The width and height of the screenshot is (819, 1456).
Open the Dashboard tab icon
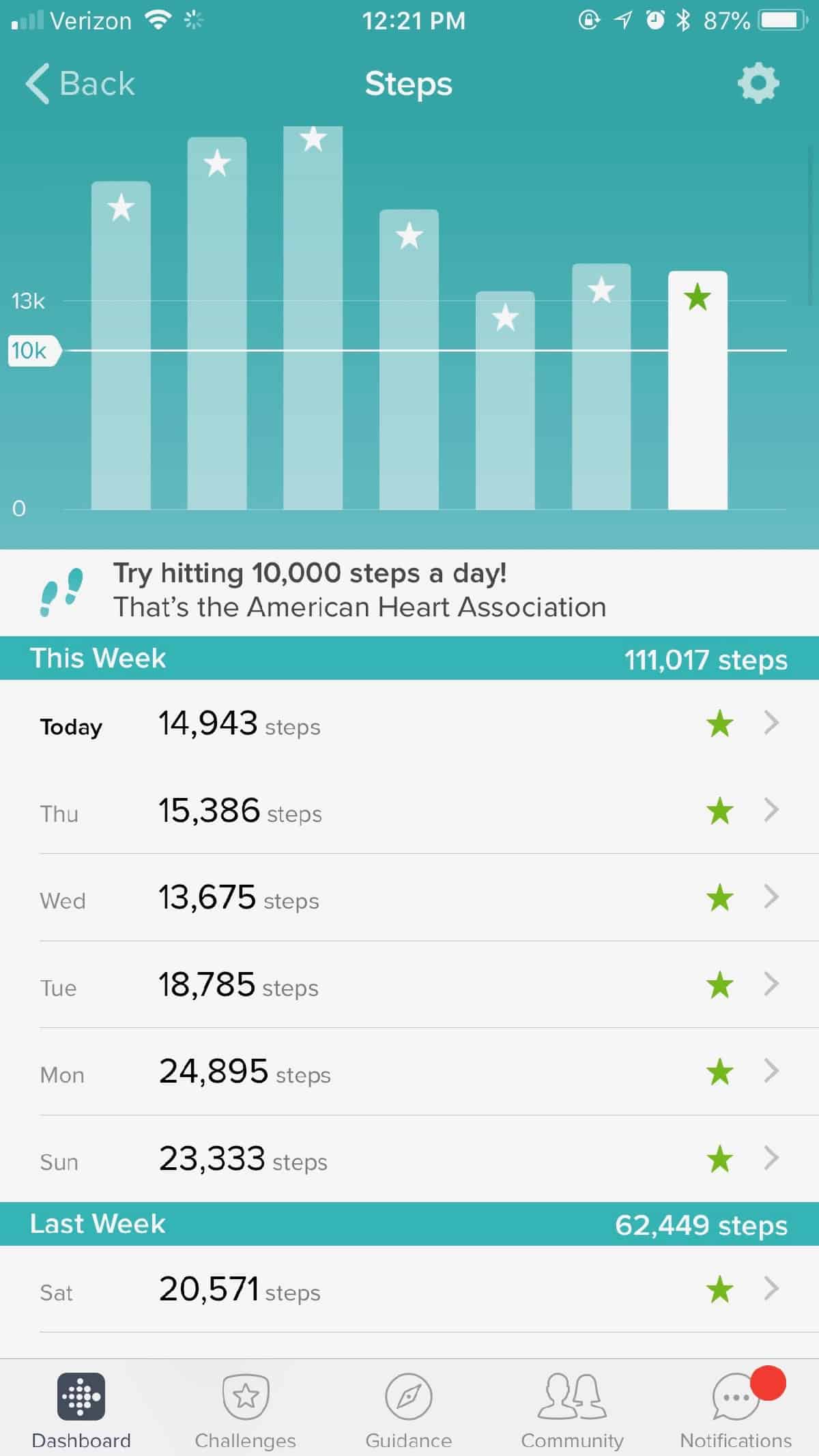[x=81, y=1397]
